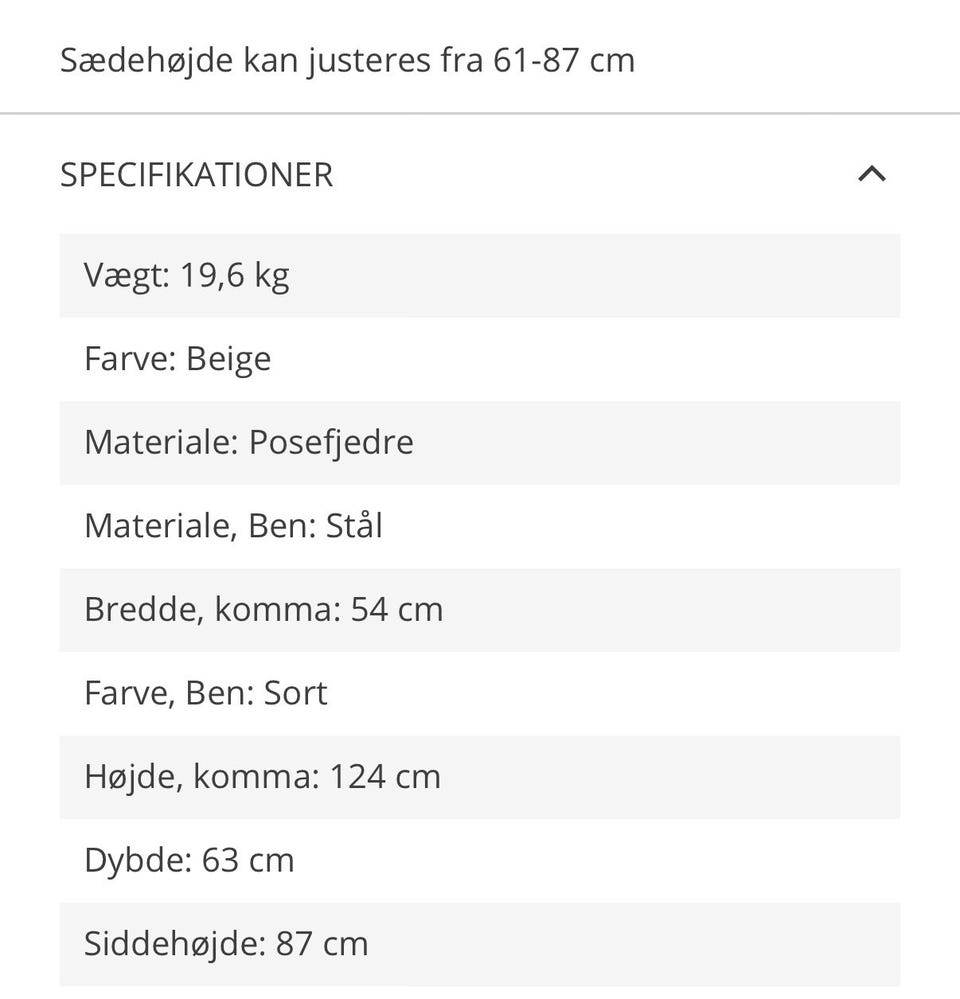Screen dimensions: 960x999
Task: Click the 'Siddehøjde: 87 cm' row
Action: [480, 943]
